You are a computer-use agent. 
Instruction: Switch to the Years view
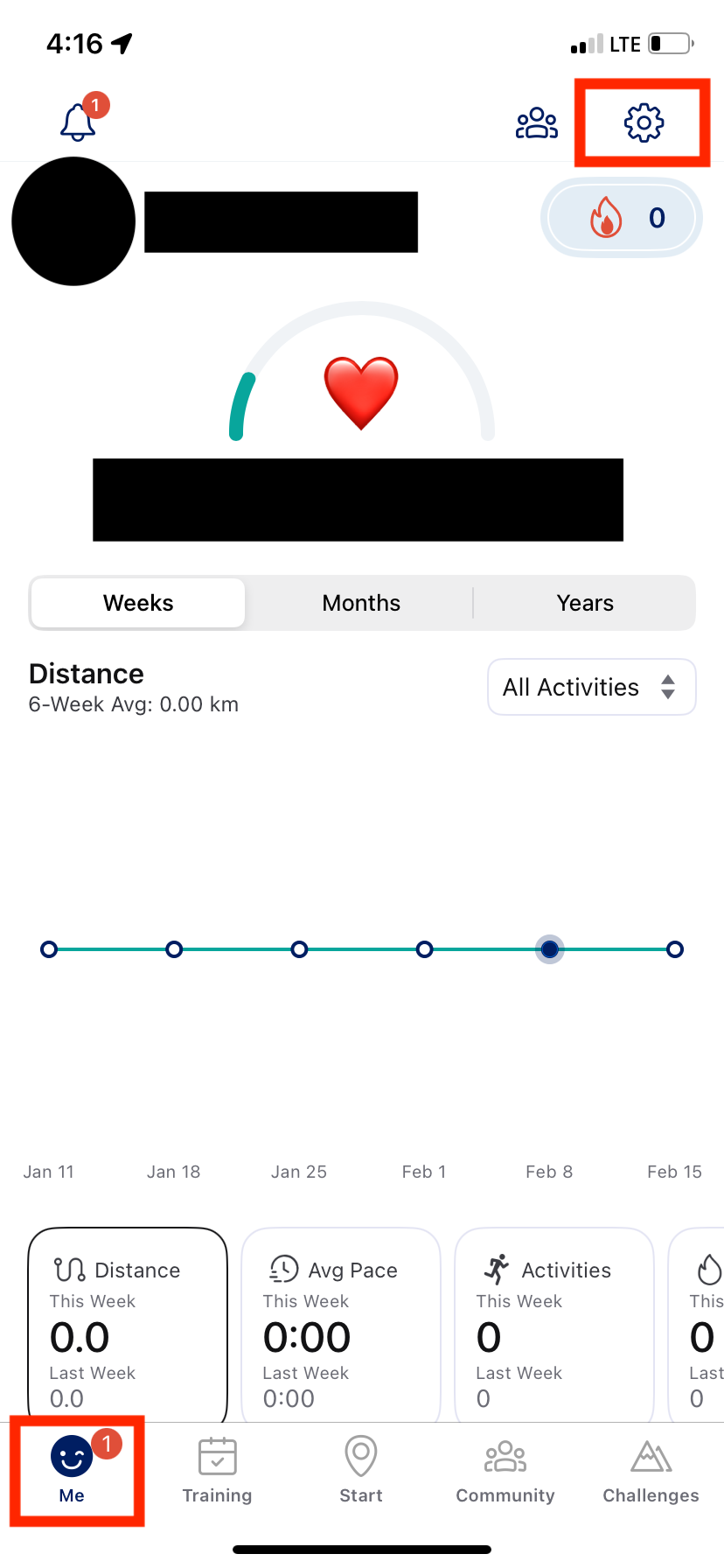(585, 603)
